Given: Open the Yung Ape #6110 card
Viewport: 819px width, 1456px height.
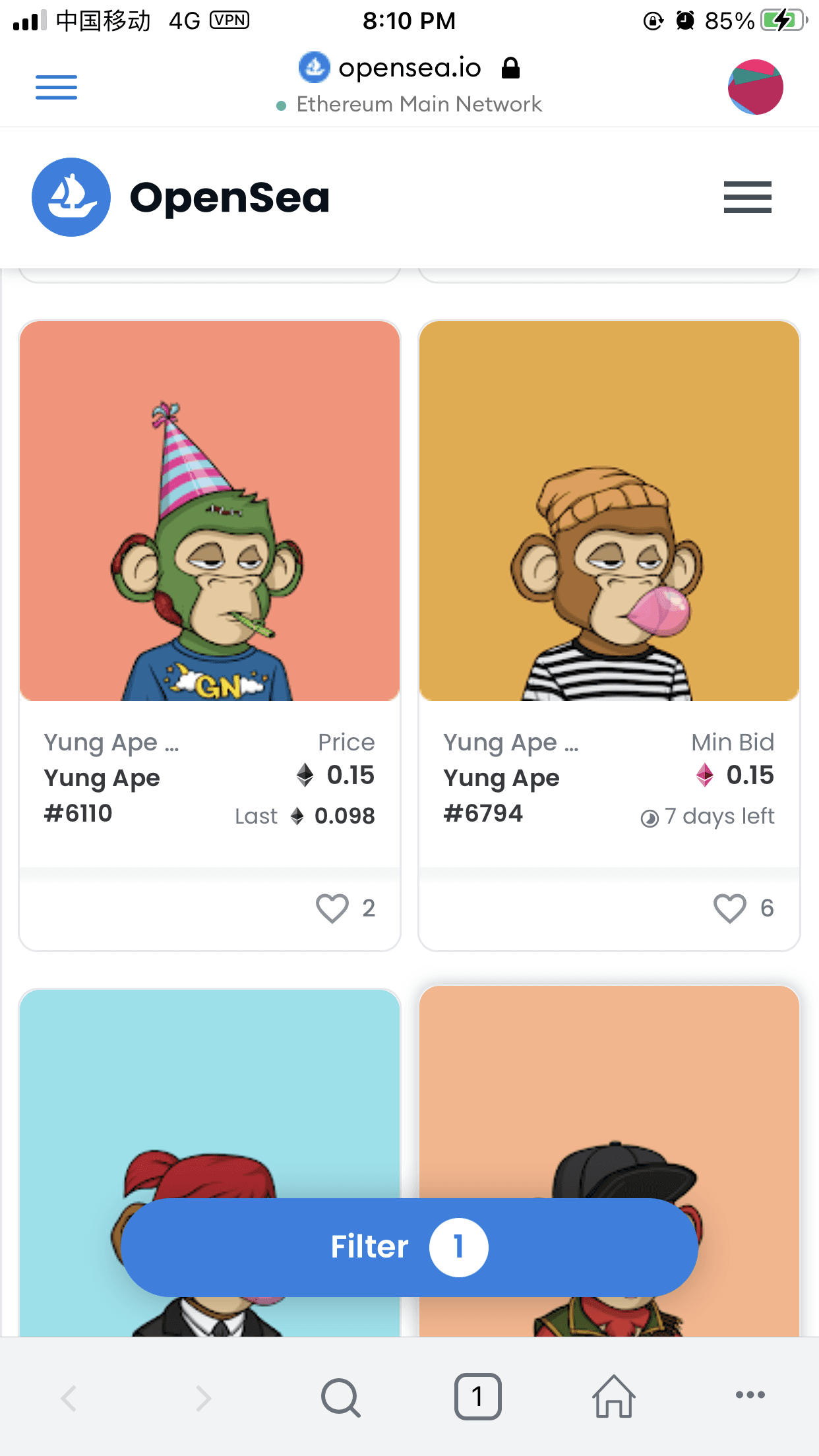Looking at the screenshot, I should coord(210,511).
